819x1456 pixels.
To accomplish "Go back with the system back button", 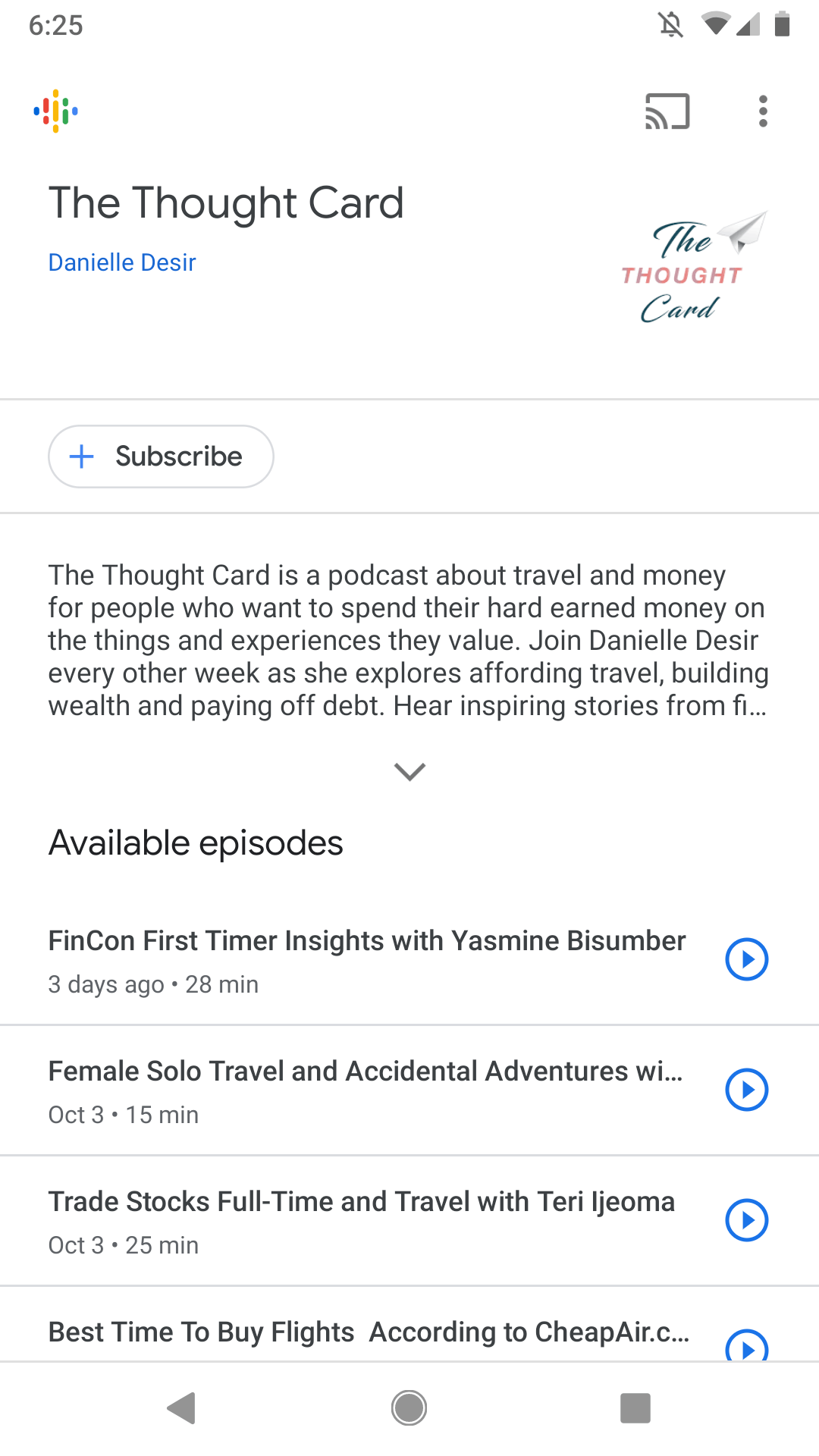I will tap(182, 1408).
